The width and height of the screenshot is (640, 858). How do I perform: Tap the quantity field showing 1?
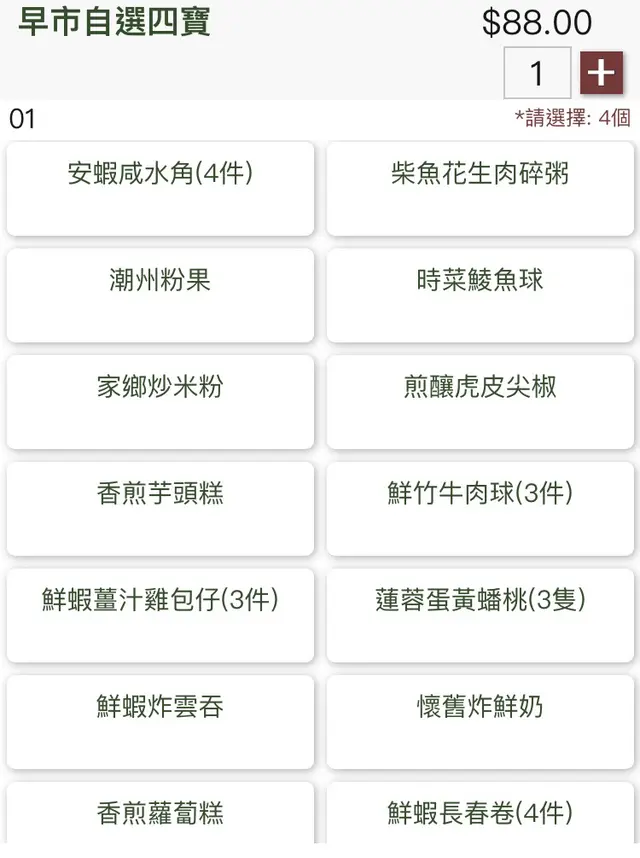[x=537, y=73]
